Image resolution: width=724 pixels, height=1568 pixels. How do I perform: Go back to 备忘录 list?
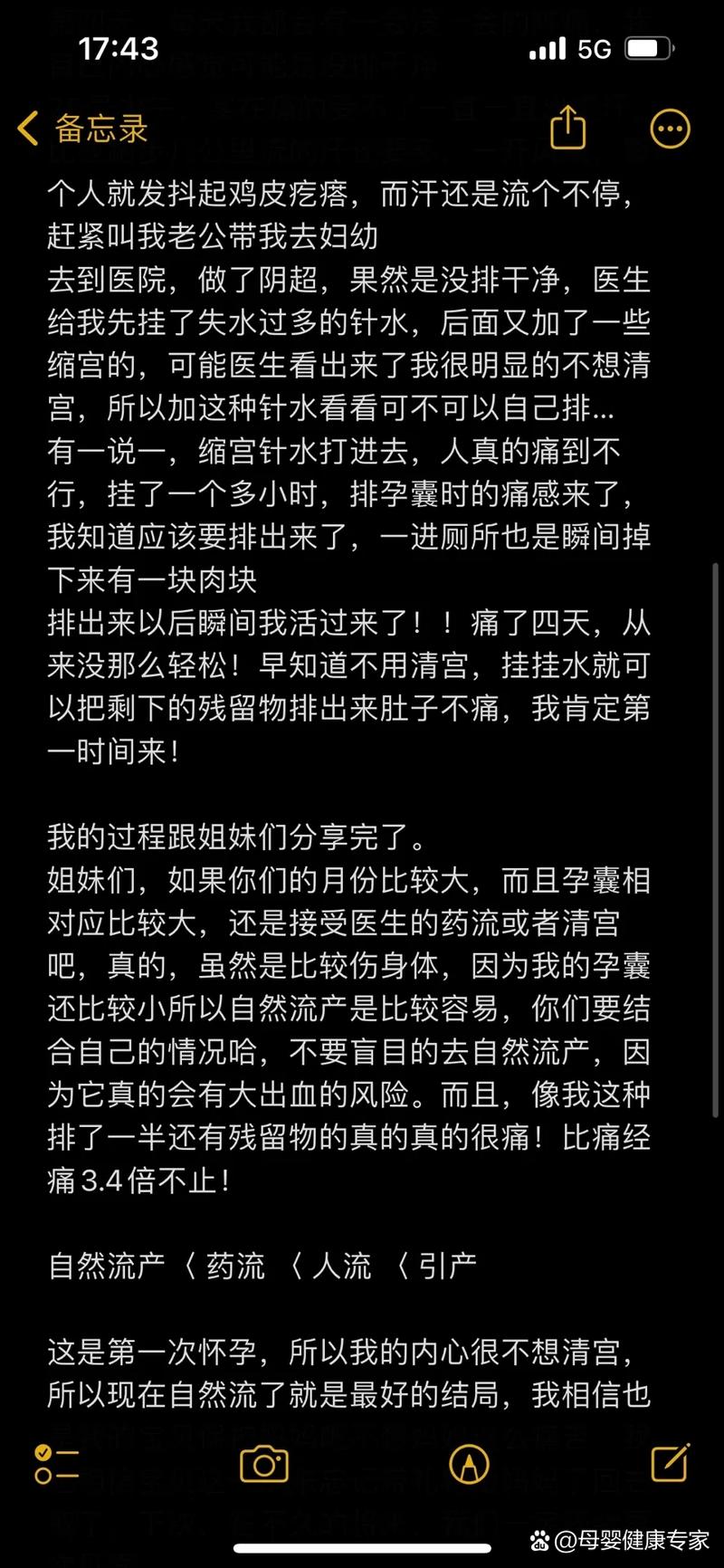(82, 129)
